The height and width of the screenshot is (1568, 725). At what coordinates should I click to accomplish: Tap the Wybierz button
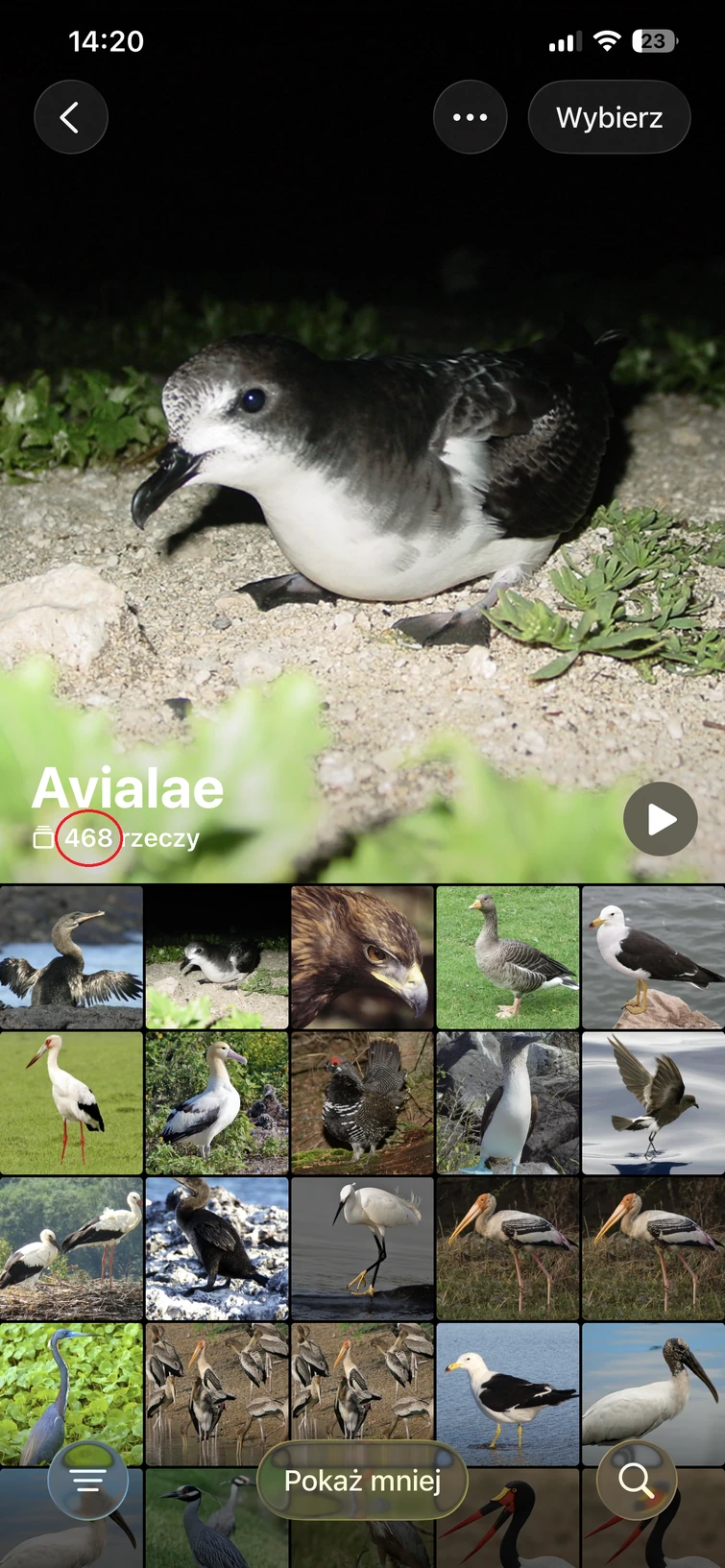(609, 117)
